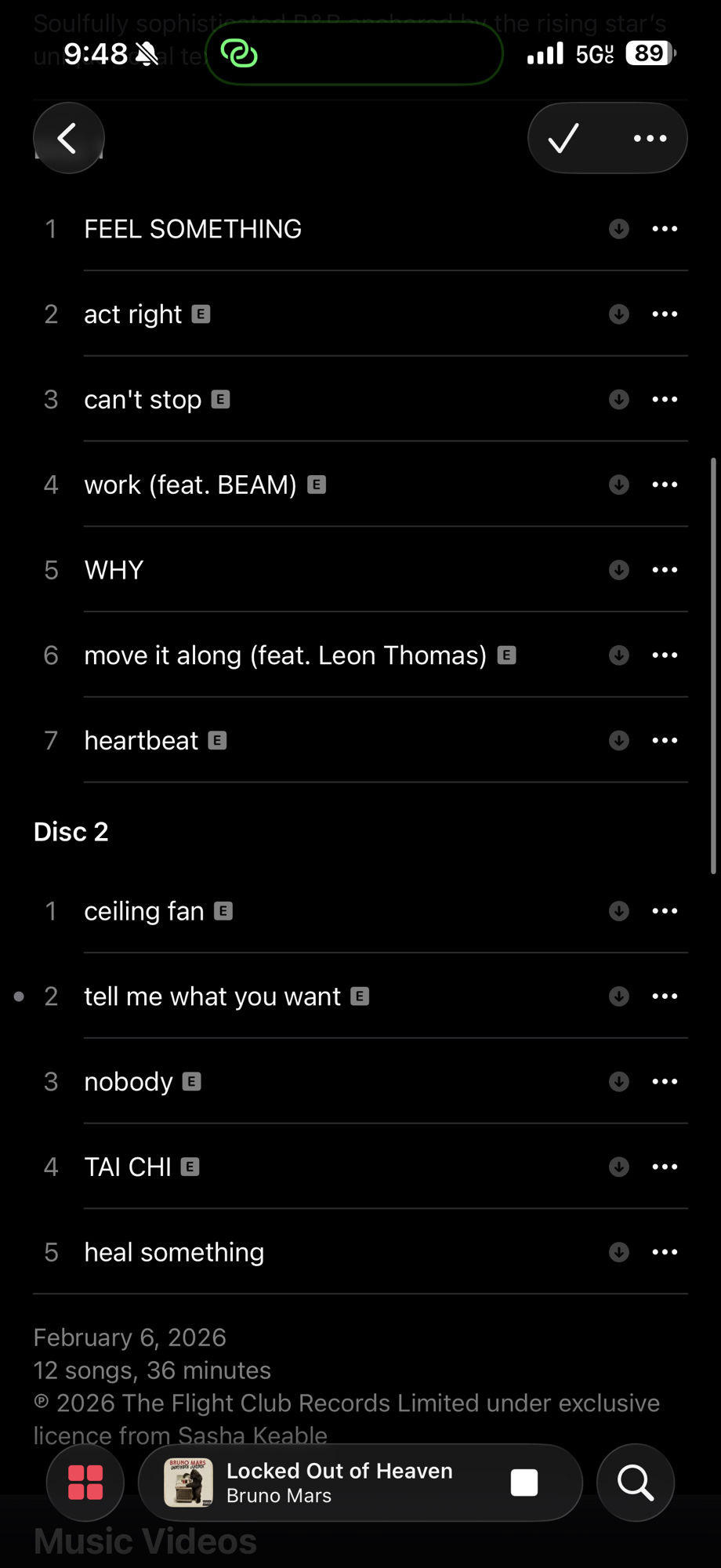Viewport: 721px width, 1568px height.
Task: Tap the checkmark added-to-library button
Action: click(x=563, y=138)
